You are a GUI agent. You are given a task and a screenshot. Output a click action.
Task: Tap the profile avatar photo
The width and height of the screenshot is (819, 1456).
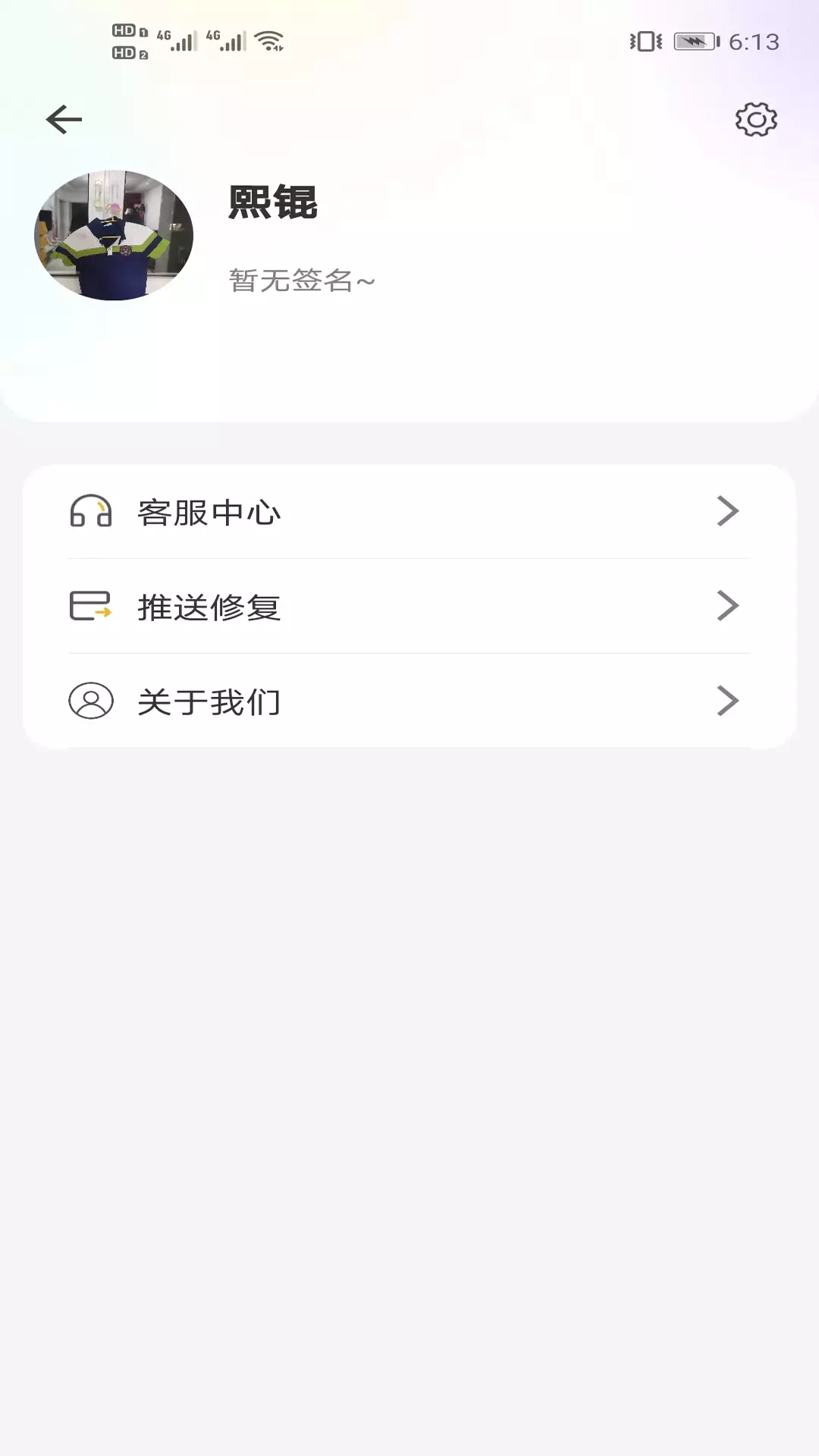[x=114, y=235]
